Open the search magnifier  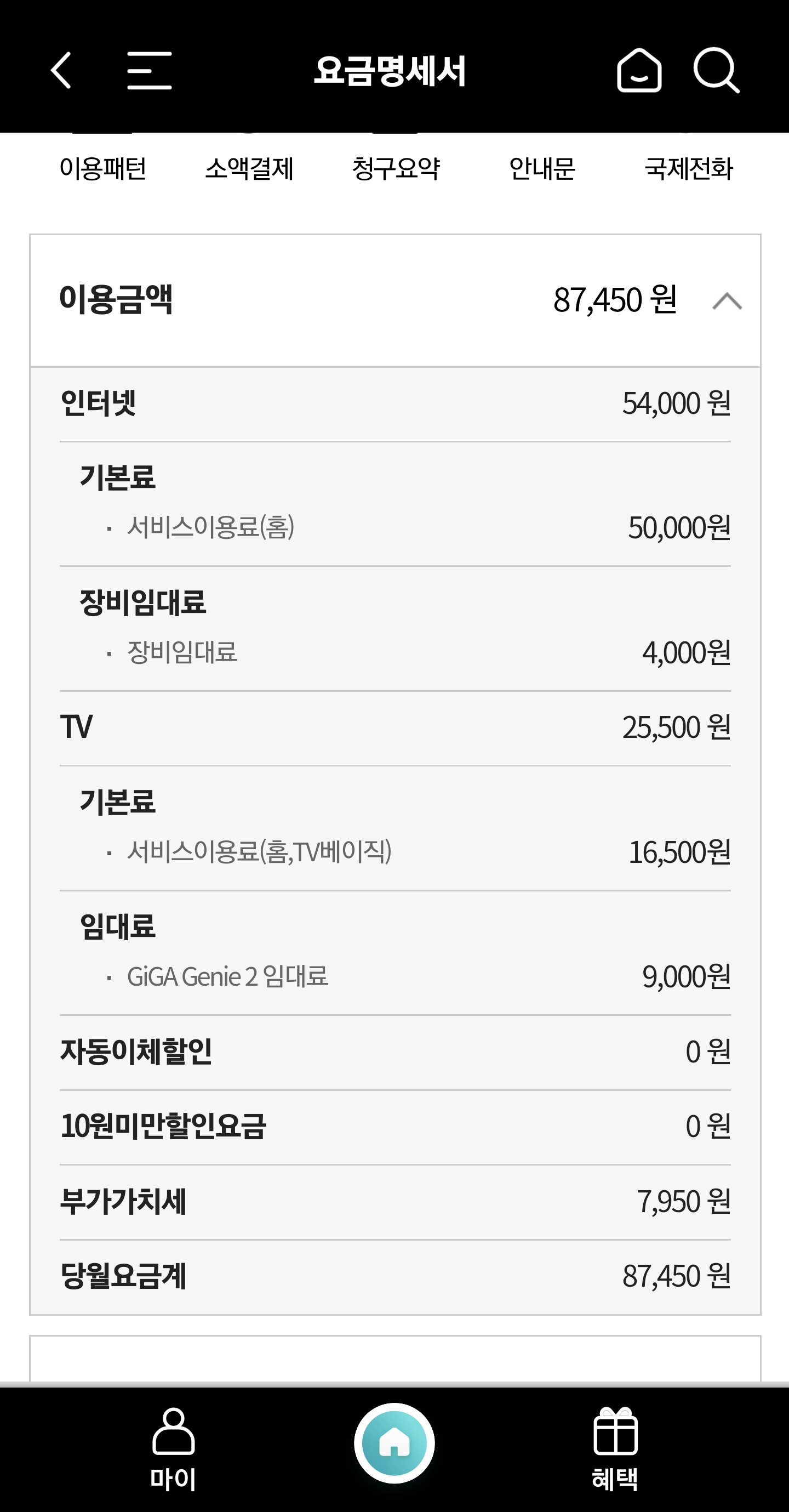(x=716, y=70)
